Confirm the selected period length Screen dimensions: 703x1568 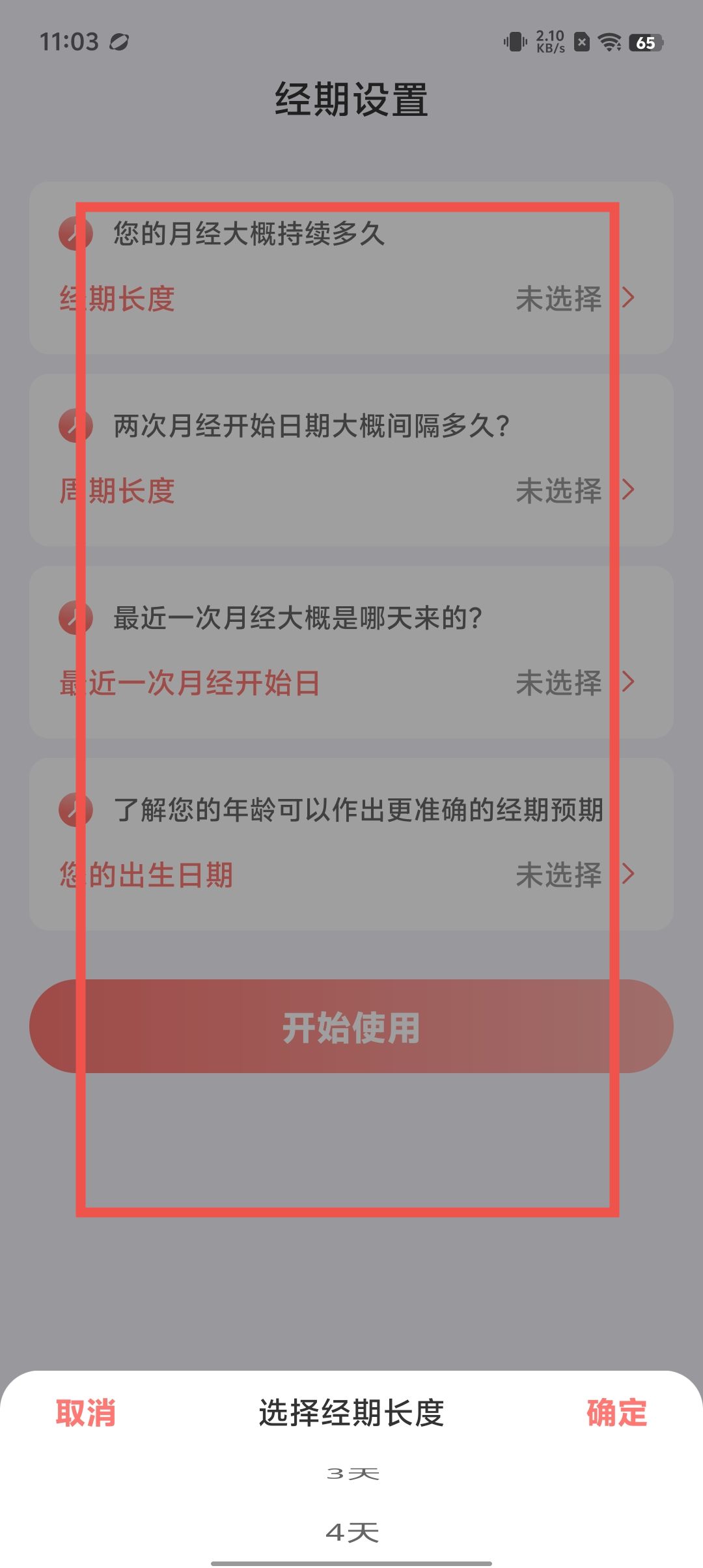pyautogui.click(x=616, y=1413)
